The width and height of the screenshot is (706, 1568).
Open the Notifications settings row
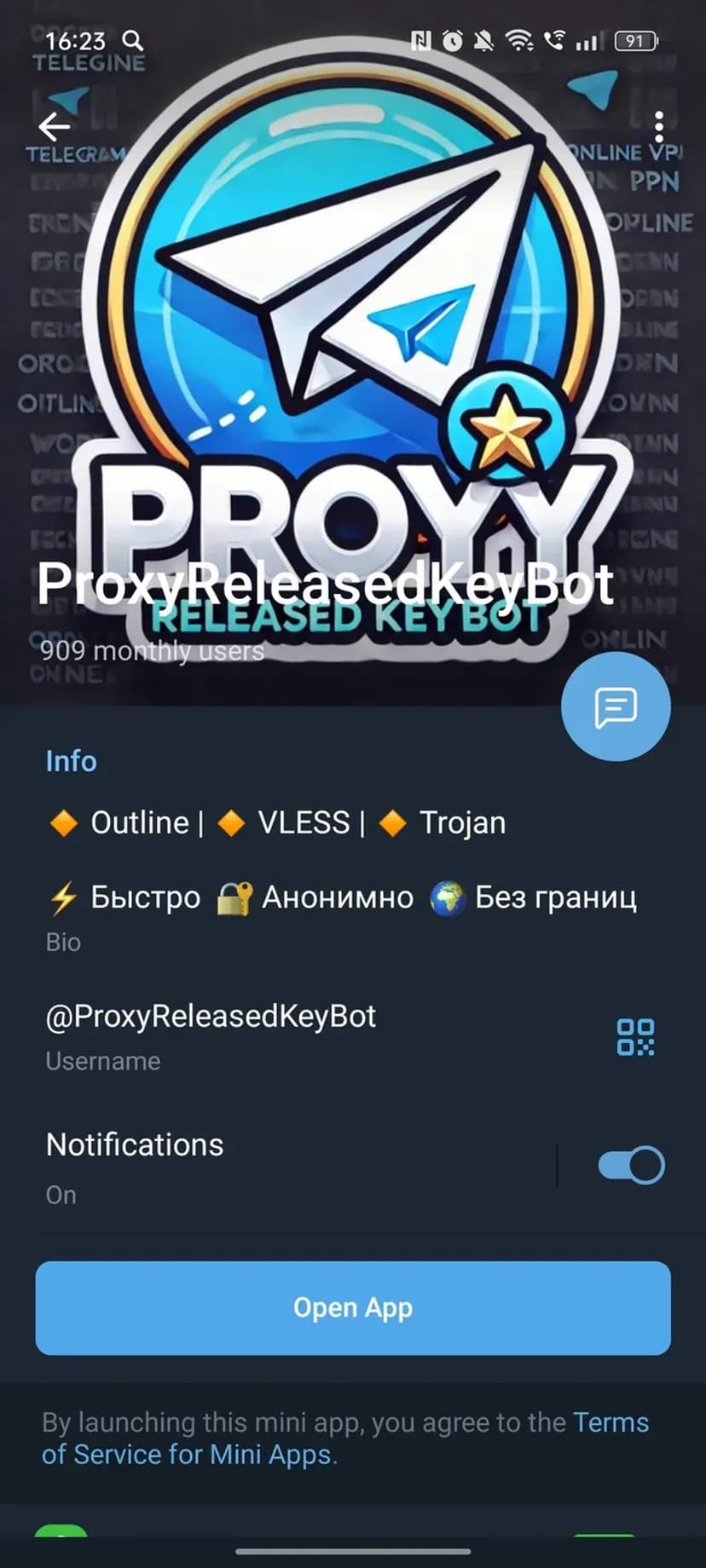[x=256, y=1166]
